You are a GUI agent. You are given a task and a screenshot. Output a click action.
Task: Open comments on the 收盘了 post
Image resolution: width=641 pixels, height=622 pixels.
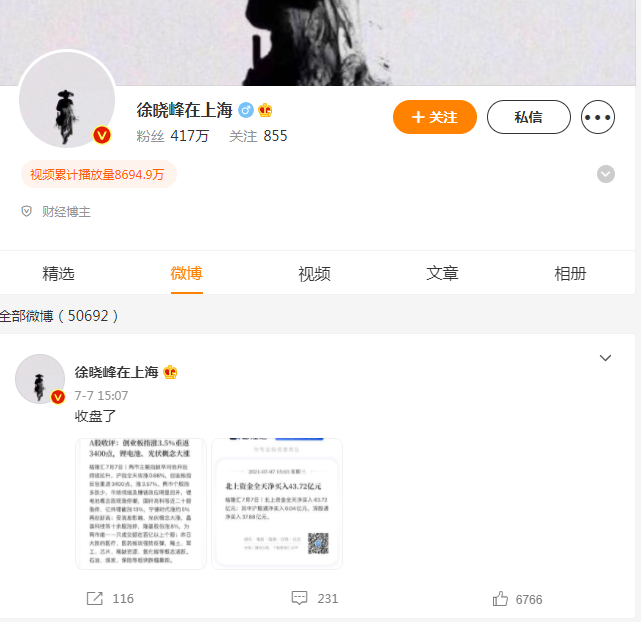tap(314, 598)
